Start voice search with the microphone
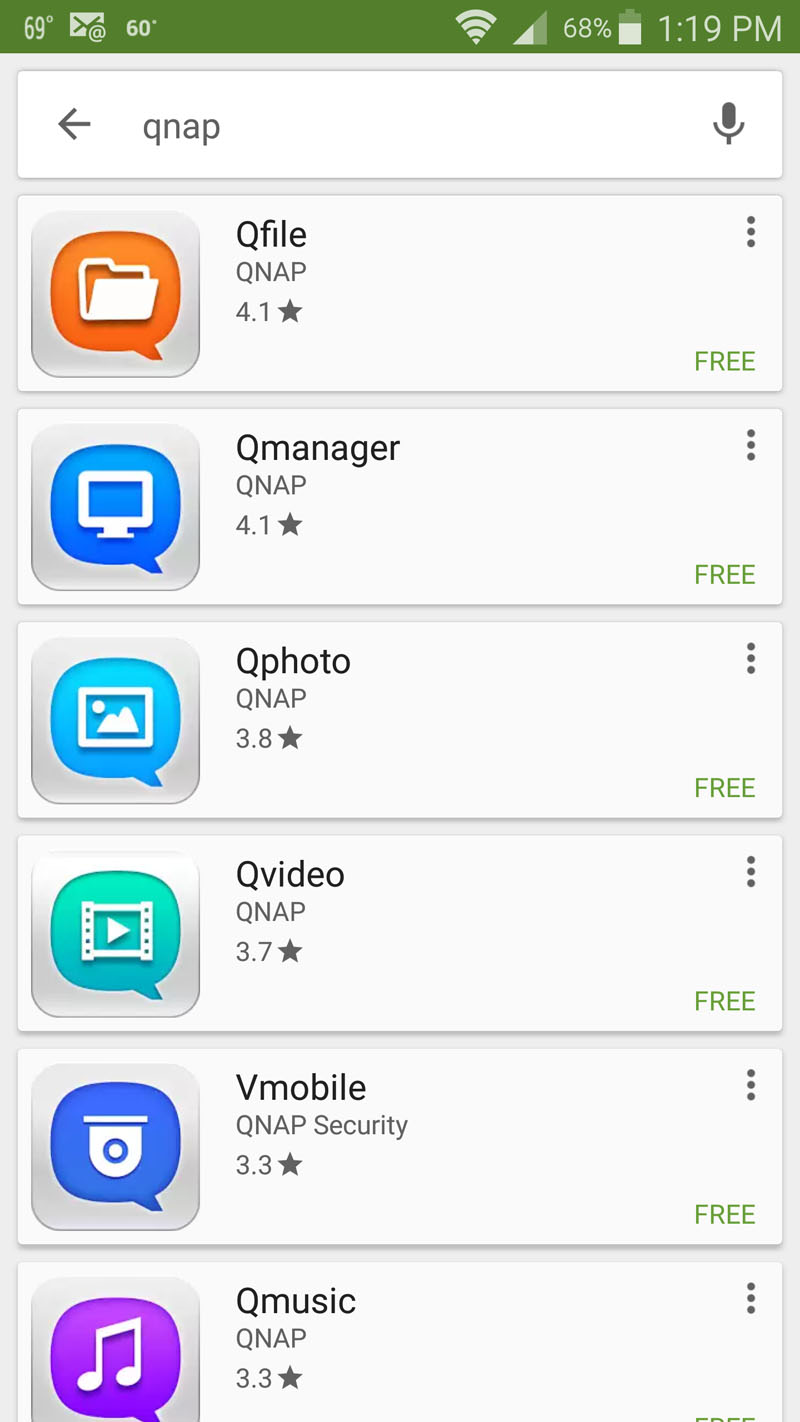The height and width of the screenshot is (1422, 800). click(x=728, y=125)
